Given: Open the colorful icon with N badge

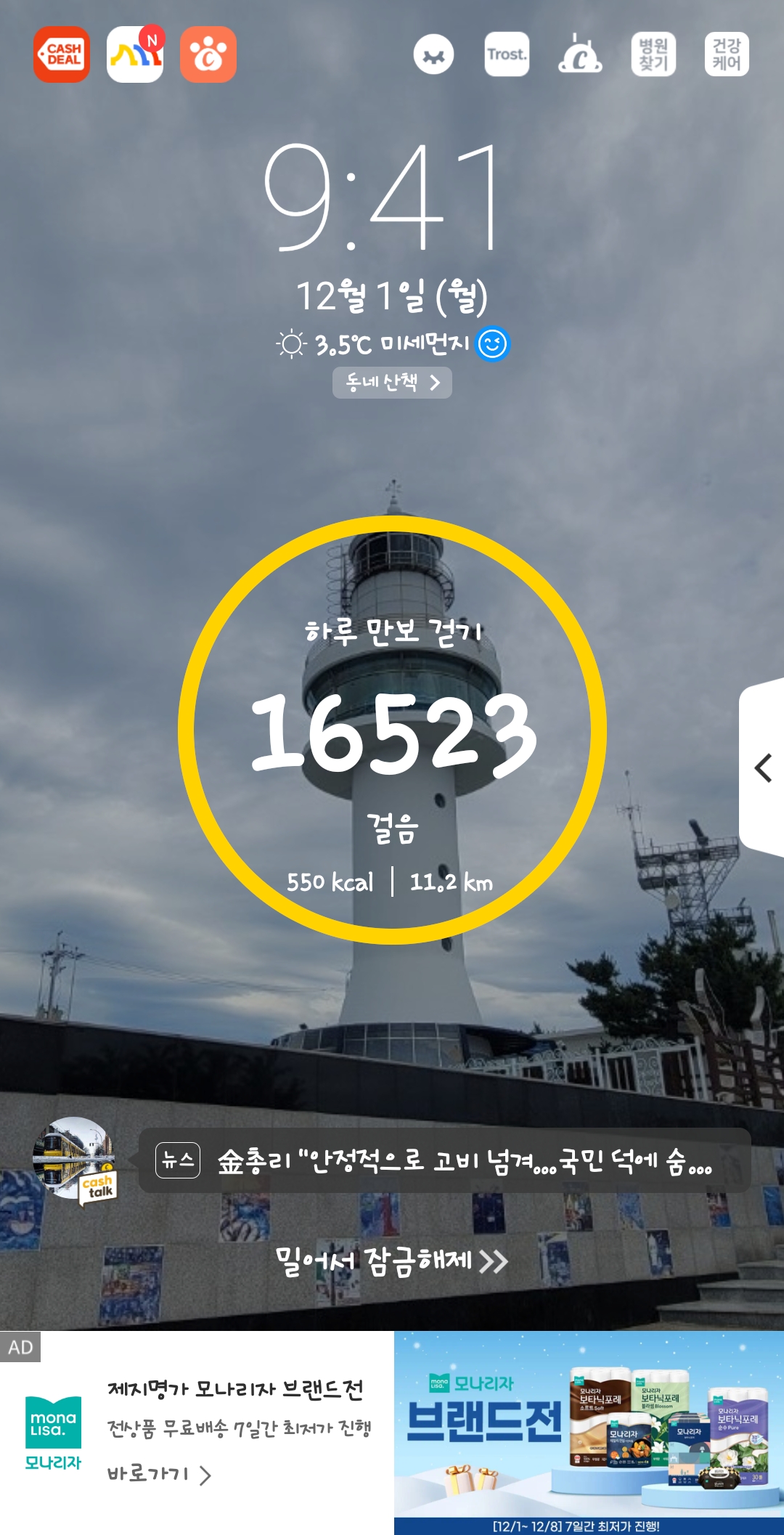Looking at the screenshot, I should coord(135,54).
